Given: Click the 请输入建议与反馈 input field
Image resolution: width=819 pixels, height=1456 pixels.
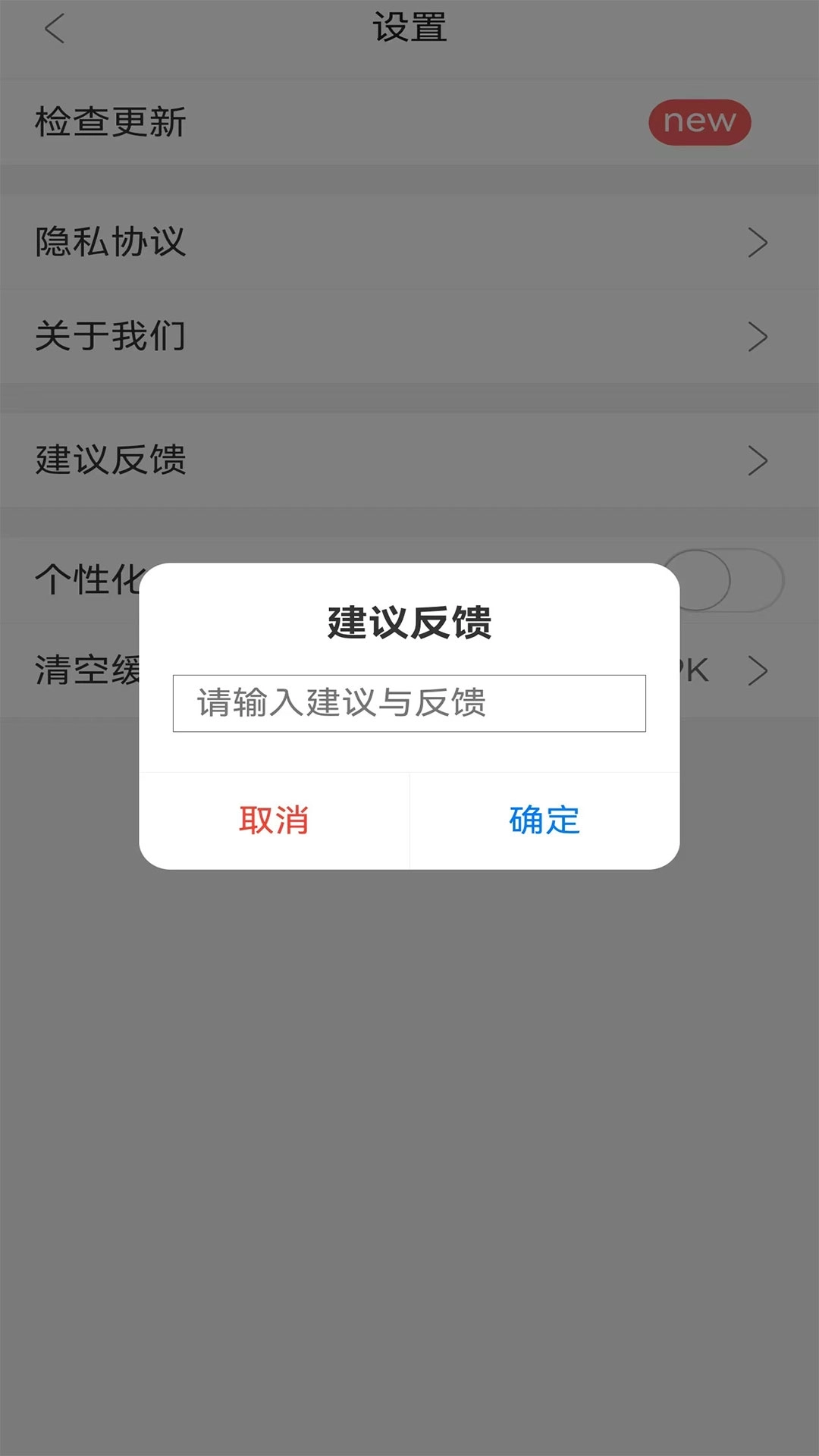Looking at the screenshot, I should (x=409, y=704).
